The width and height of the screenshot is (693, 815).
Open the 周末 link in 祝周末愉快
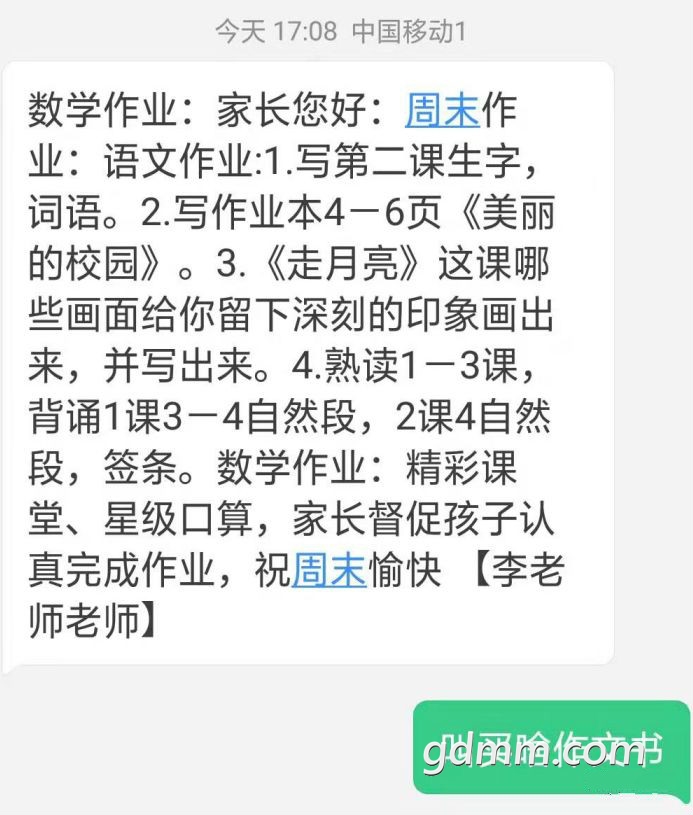pyautogui.click(x=329, y=570)
